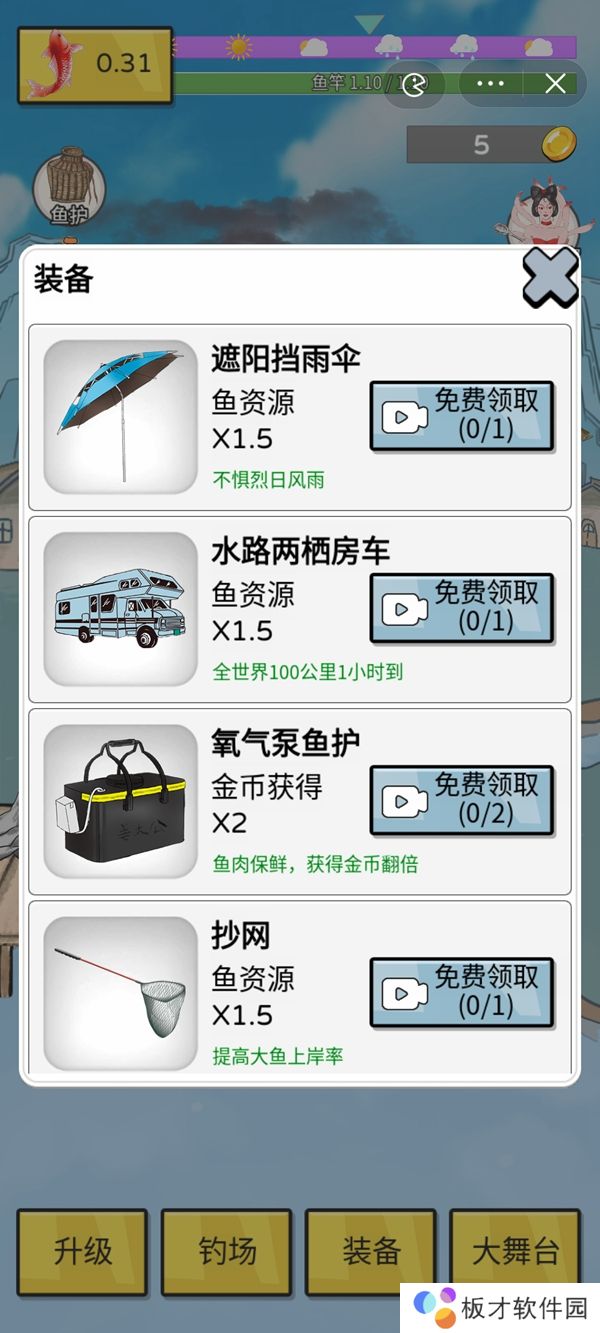Viewport: 600px width, 1333px height.
Task: Open the mini-program more options menu
Action: (490, 84)
